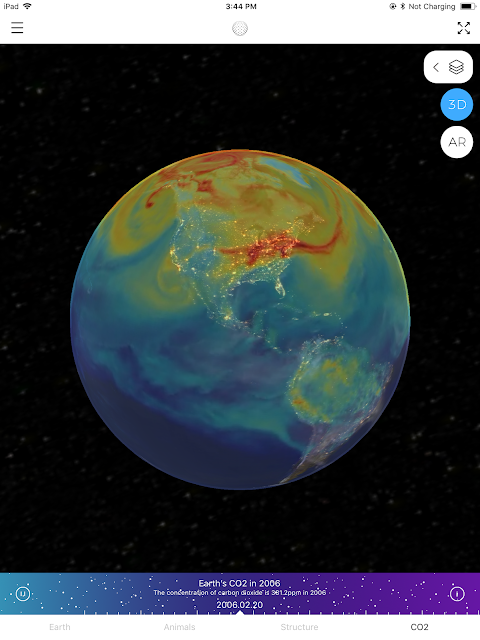480x640 pixels.
Task: Open the info button on CO2 bar
Action: pos(457,594)
